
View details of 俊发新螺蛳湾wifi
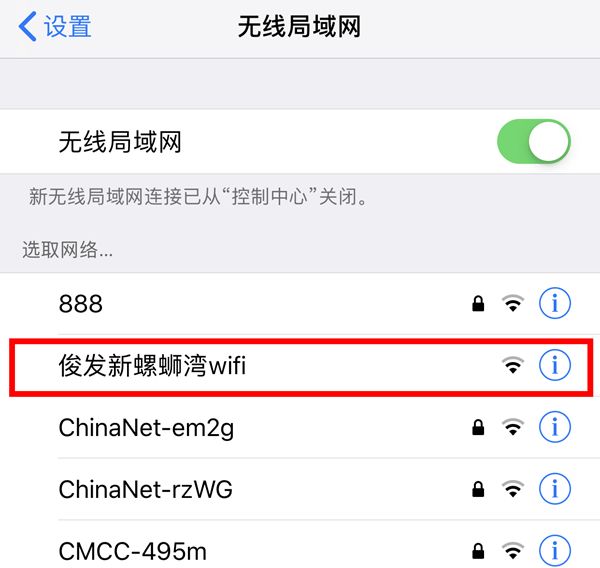click(554, 366)
